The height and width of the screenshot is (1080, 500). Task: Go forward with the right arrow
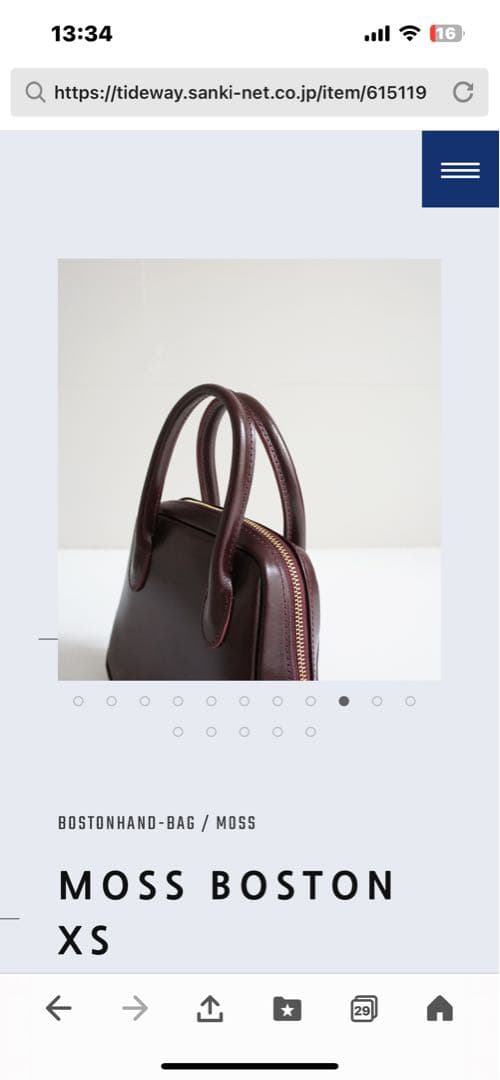[135, 1009]
